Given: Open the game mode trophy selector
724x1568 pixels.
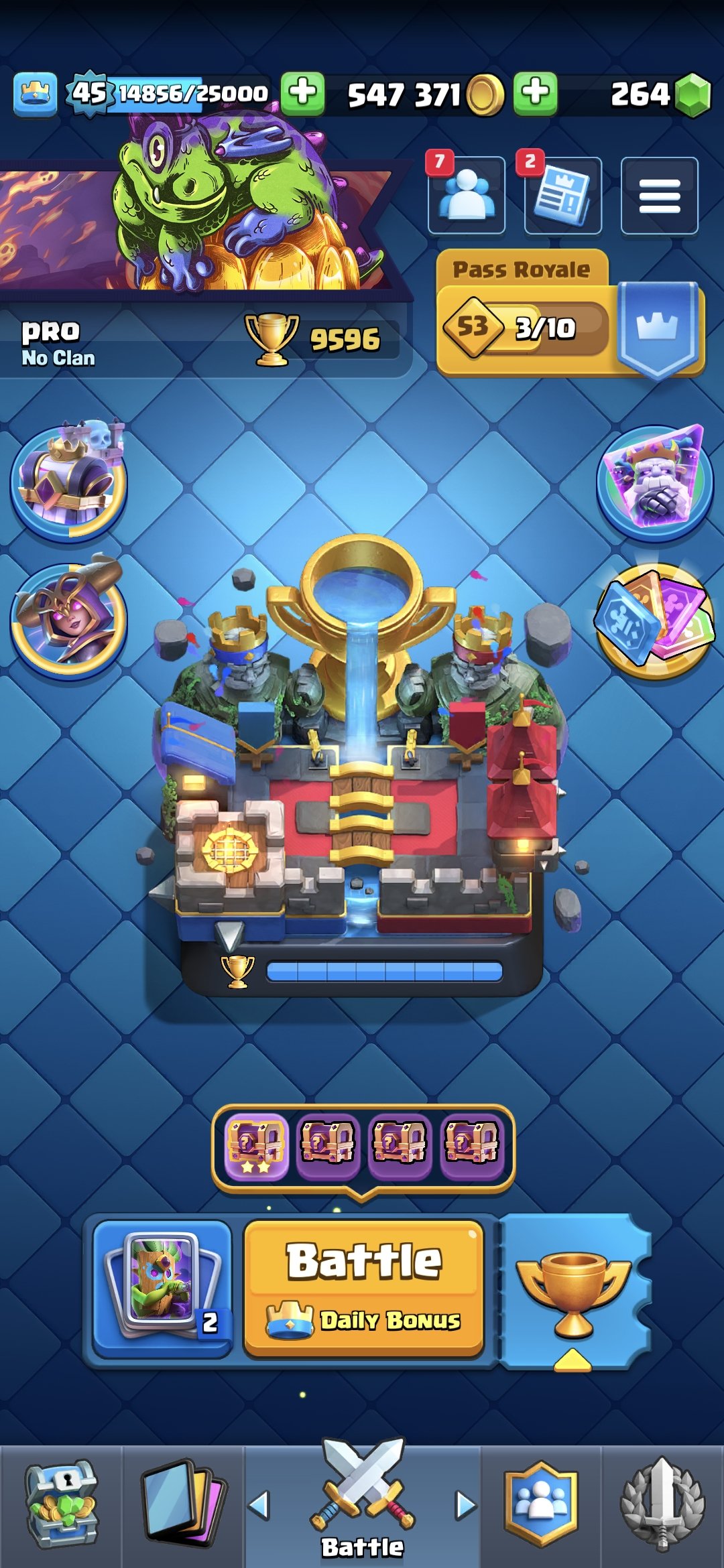Looking at the screenshot, I should (x=574, y=1290).
